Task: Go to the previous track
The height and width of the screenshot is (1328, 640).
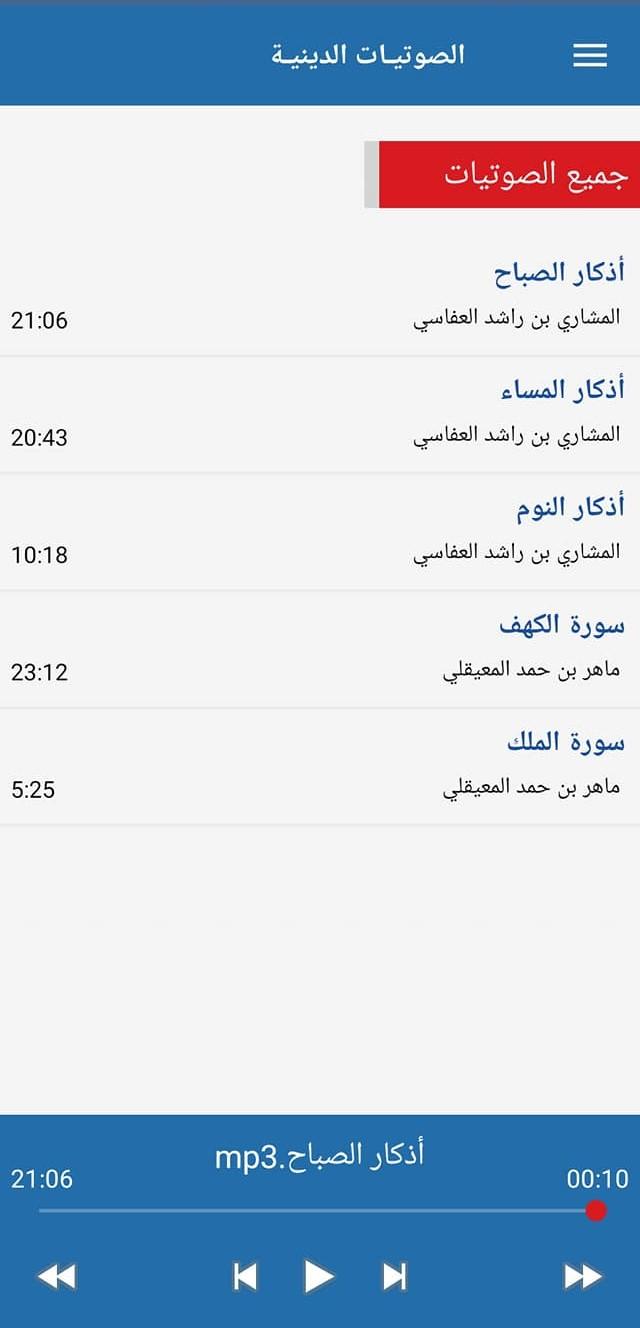Action: coord(245,1276)
